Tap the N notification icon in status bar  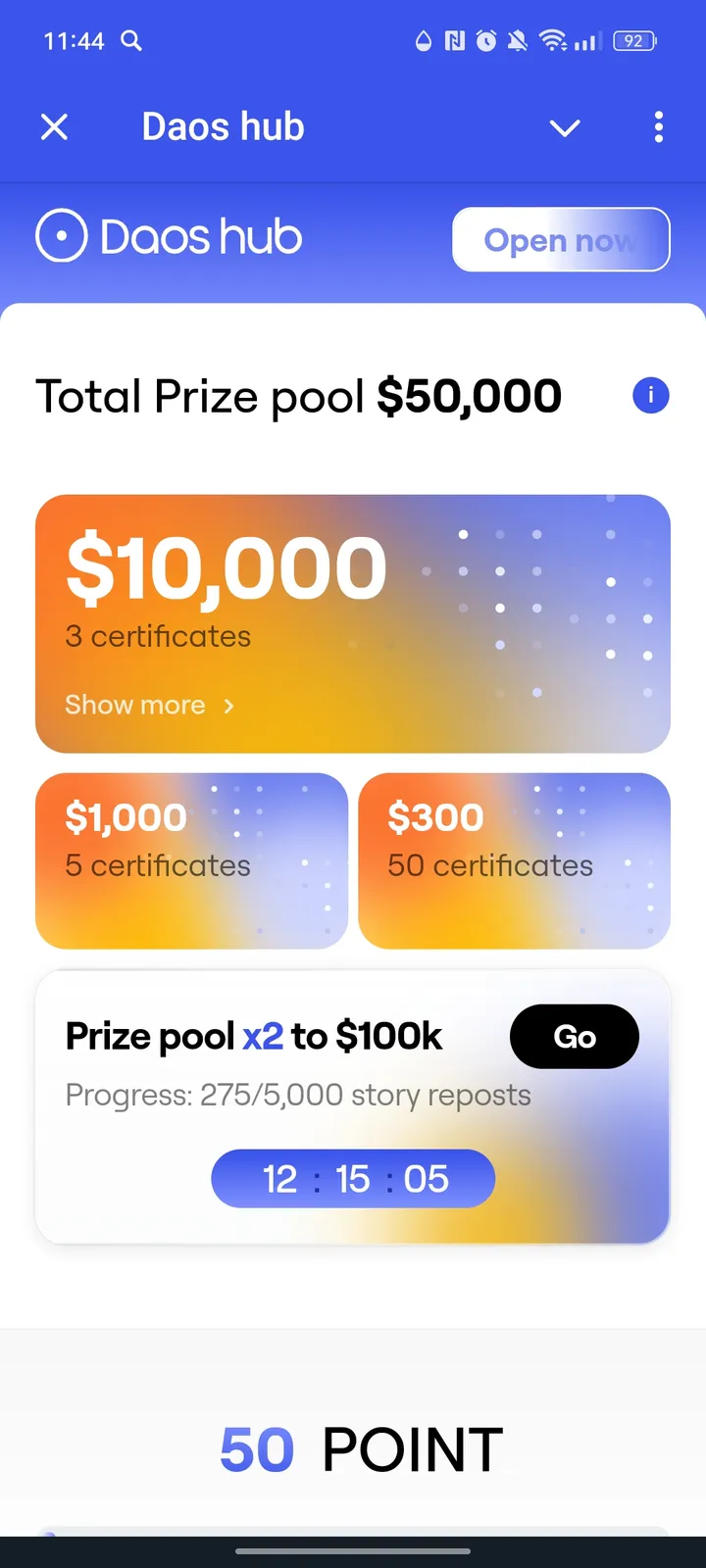pos(453,41)
